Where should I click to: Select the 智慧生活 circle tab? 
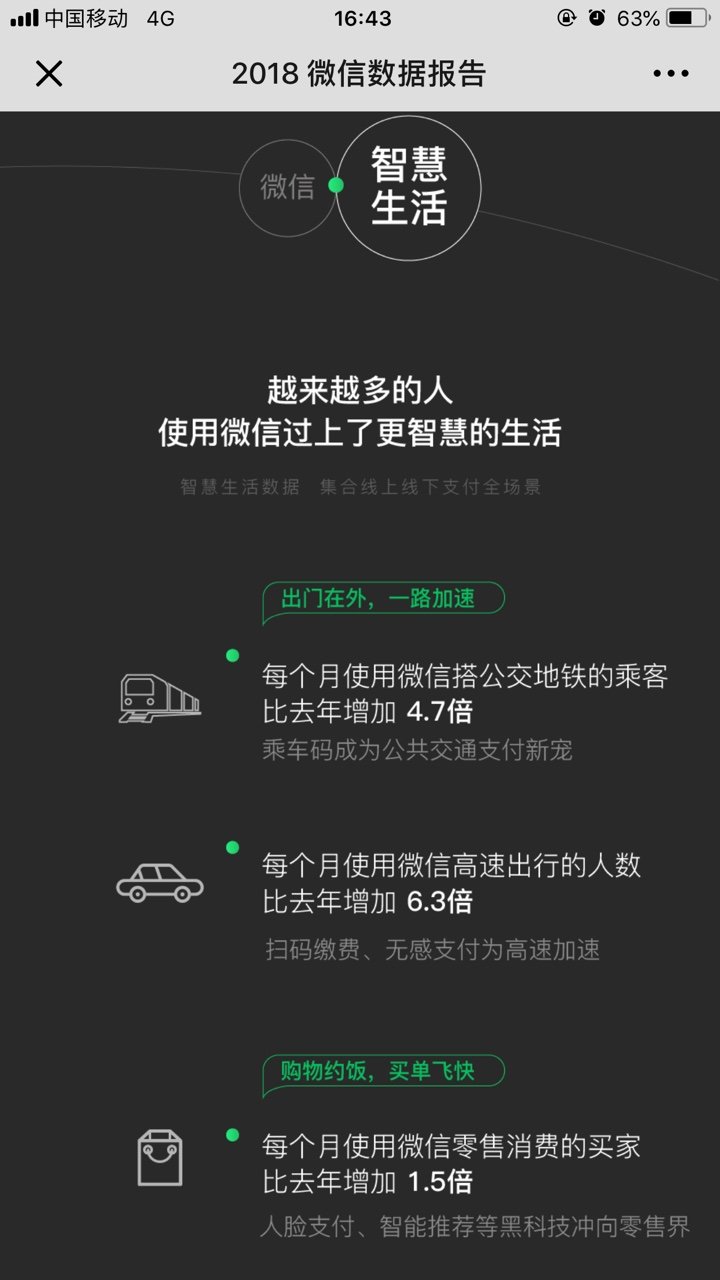pos(409,187)
